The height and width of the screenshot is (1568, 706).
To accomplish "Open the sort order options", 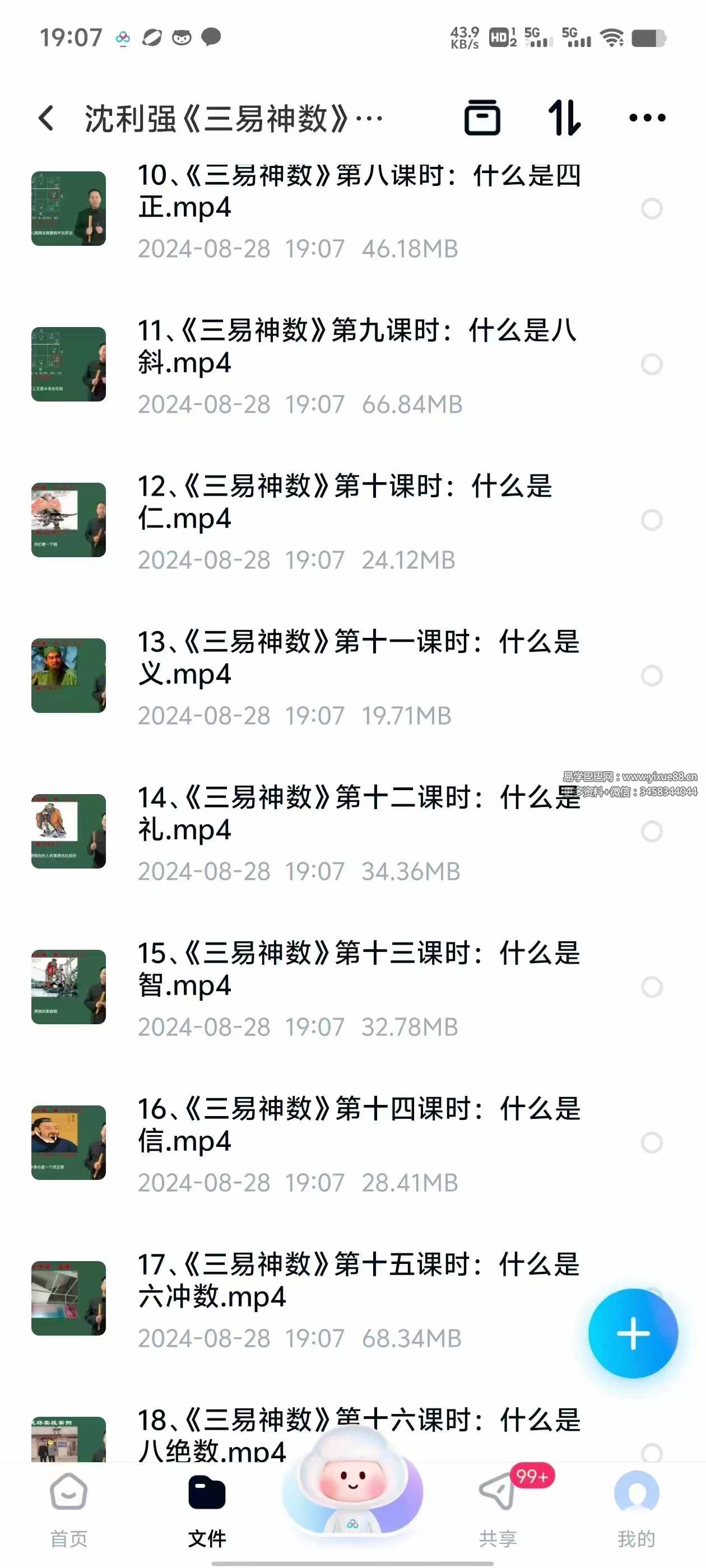I will [565, 119].
